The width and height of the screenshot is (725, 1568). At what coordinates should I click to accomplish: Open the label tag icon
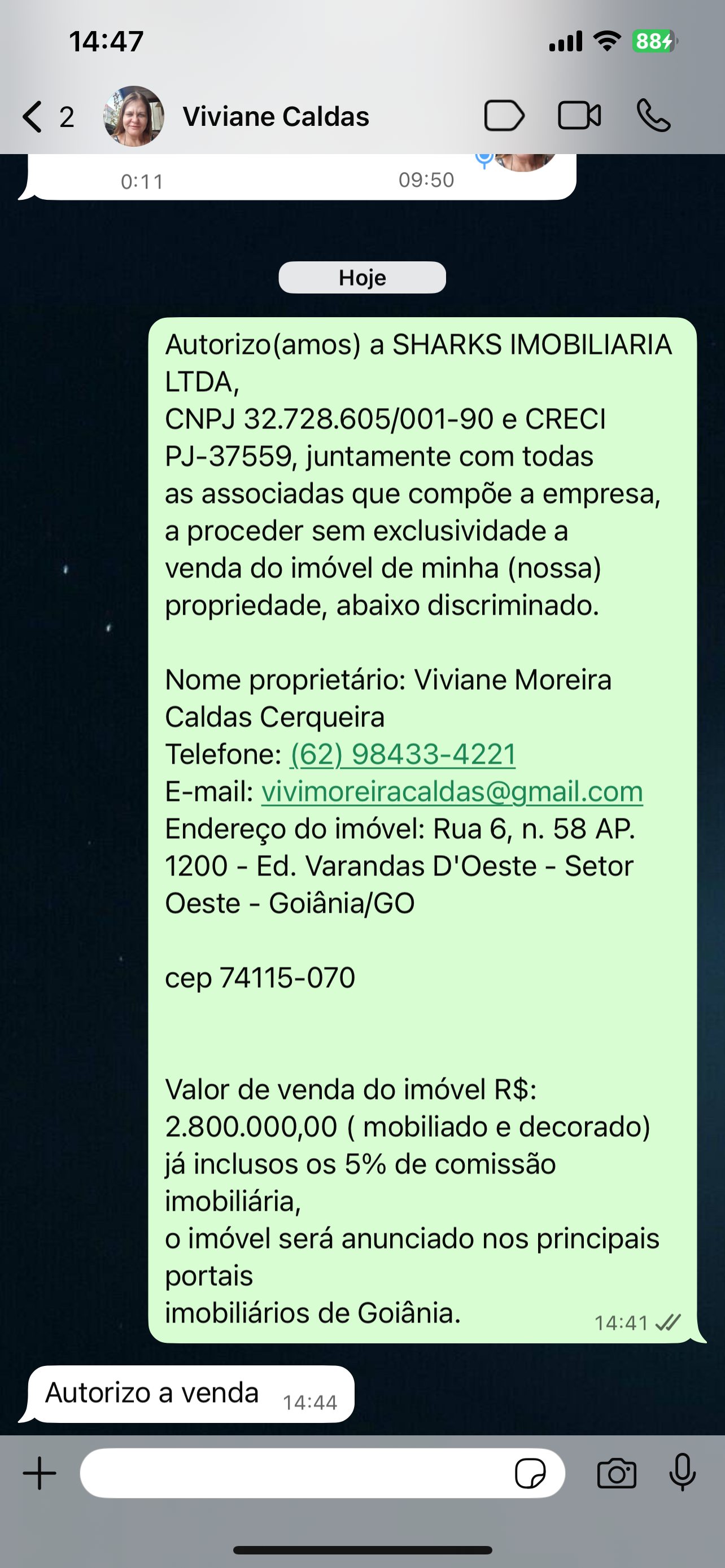tap(504, 116)
